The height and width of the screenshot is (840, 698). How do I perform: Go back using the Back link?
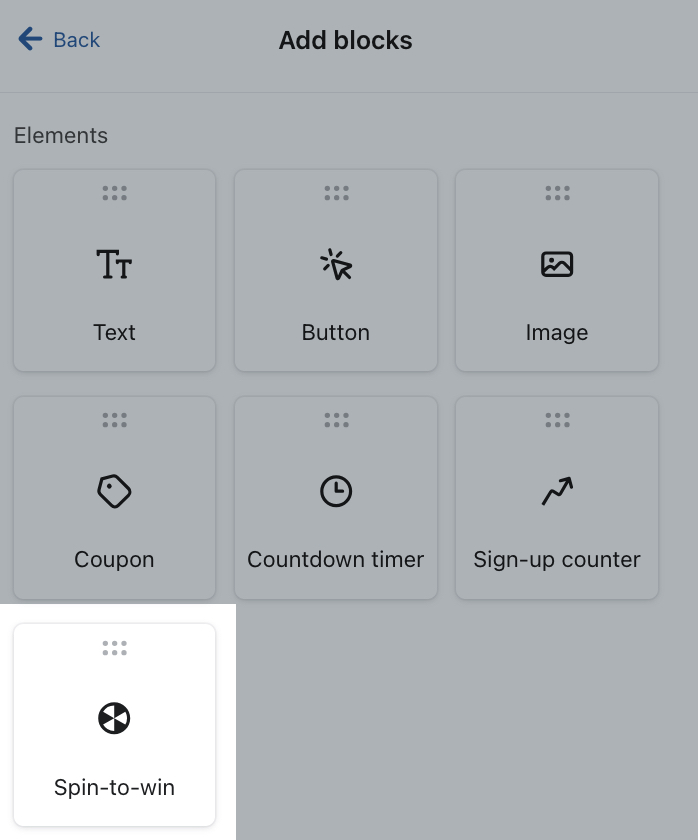click(60, 40)
